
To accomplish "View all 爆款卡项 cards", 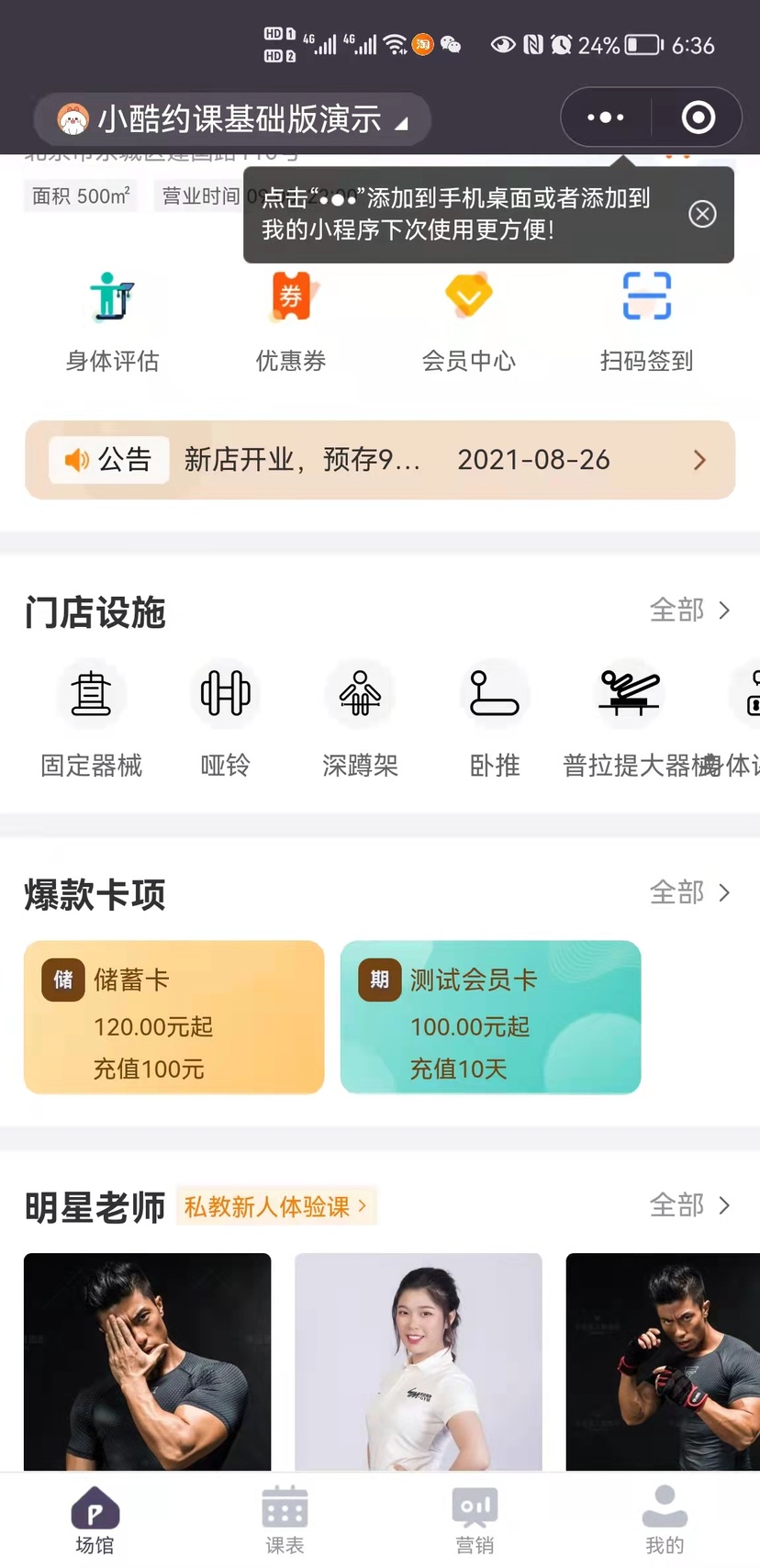I will pyautogui.click(x=689, y=892).
